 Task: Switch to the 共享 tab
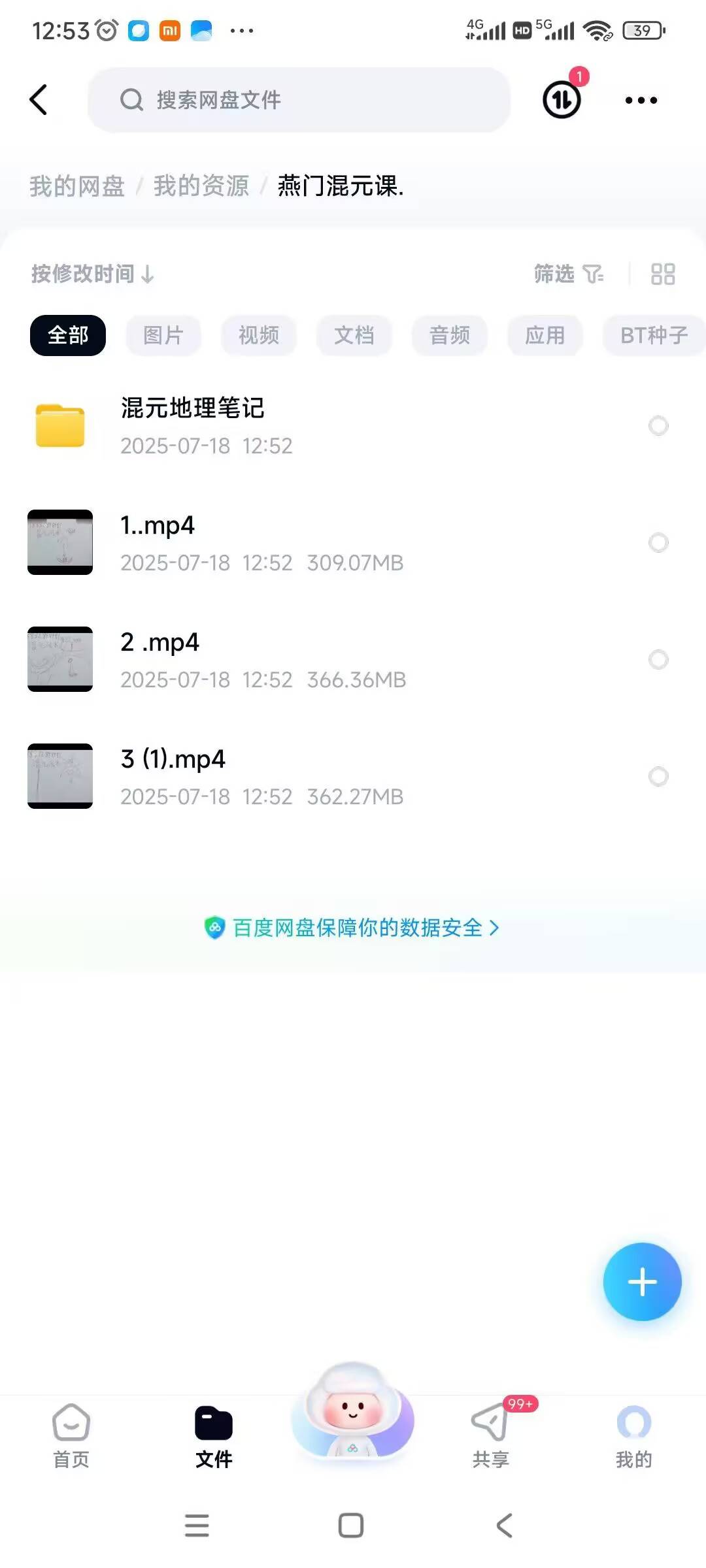point(490,1433)
